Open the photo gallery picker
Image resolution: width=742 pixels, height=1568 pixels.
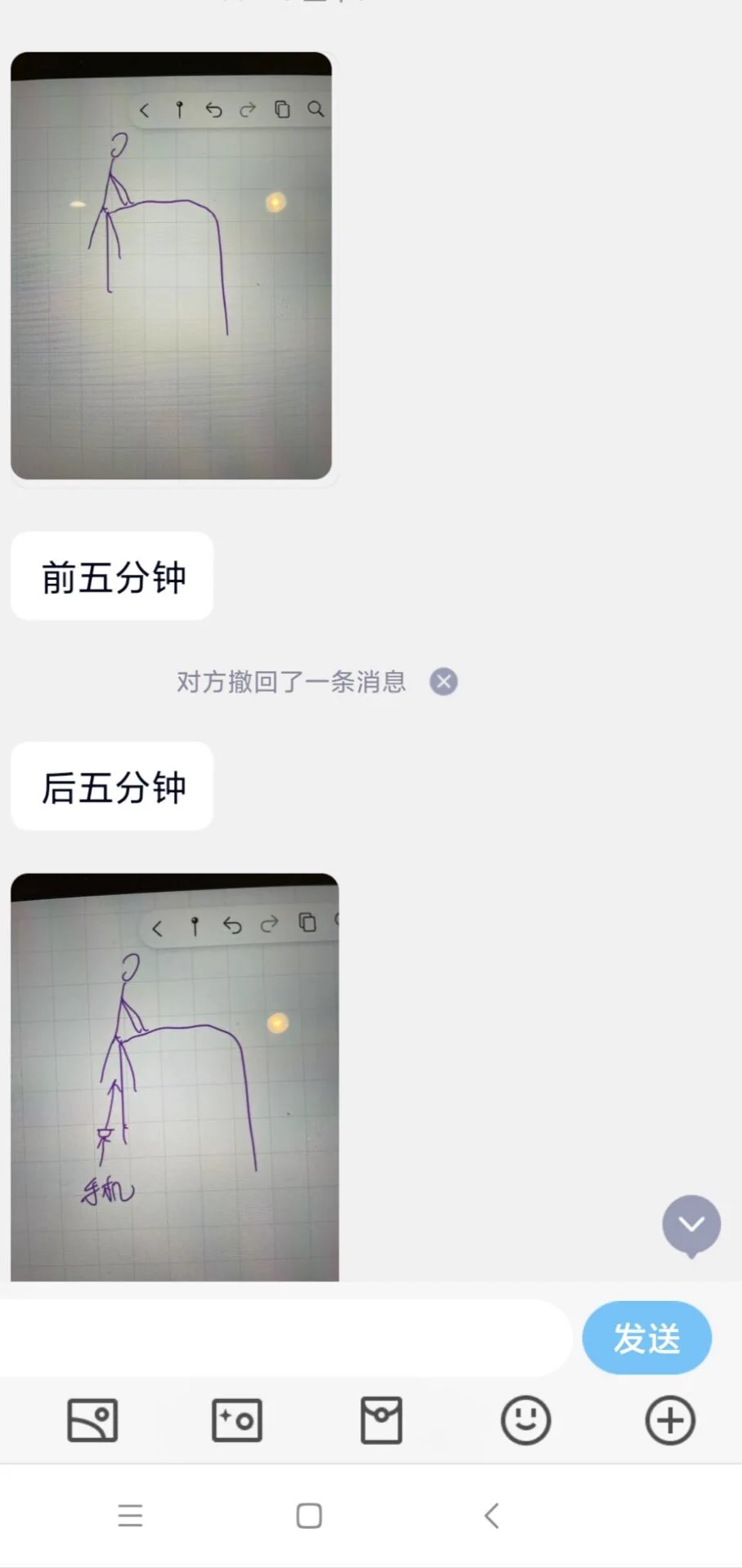coord(92,1420)
